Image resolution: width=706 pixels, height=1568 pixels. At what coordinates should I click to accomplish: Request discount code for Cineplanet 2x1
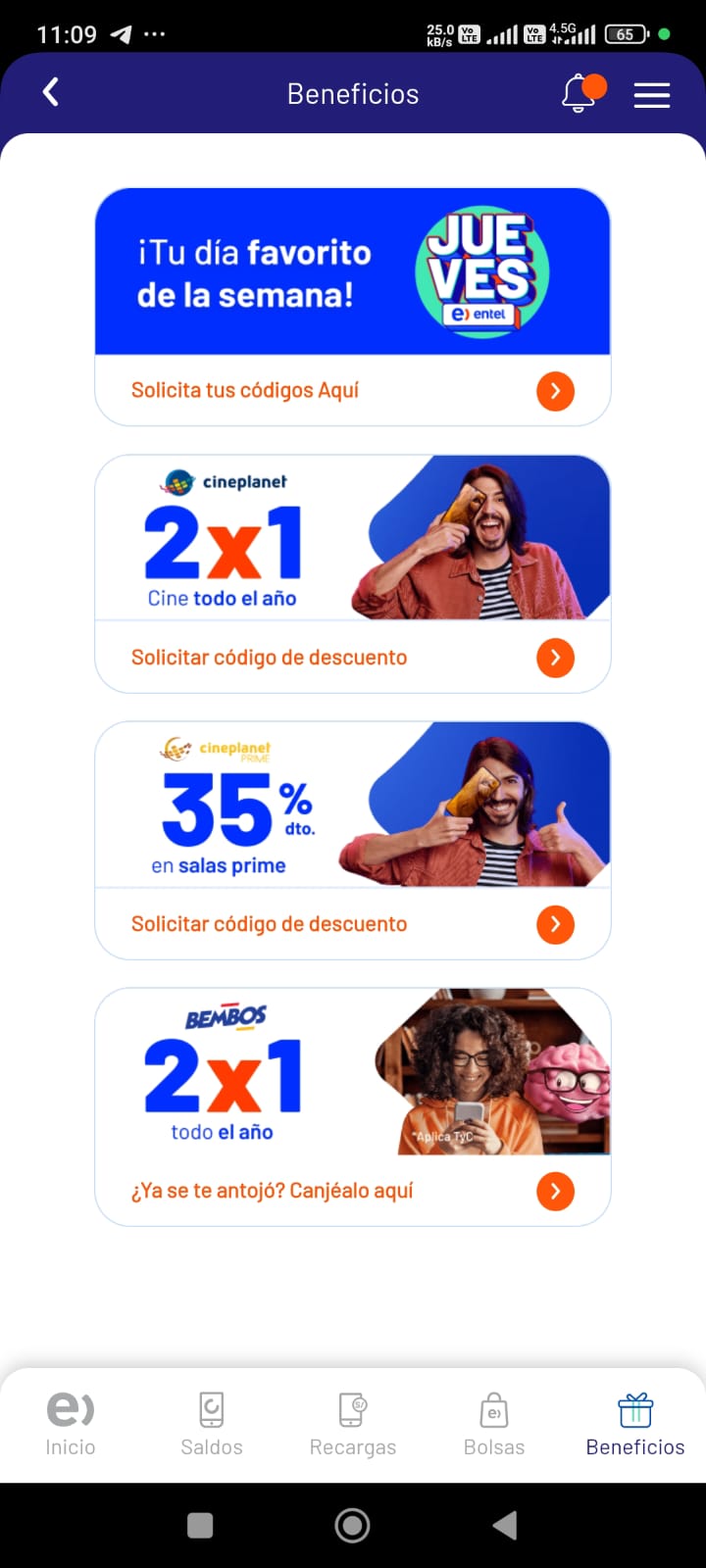pyautogui.click(x=352, y=658)
